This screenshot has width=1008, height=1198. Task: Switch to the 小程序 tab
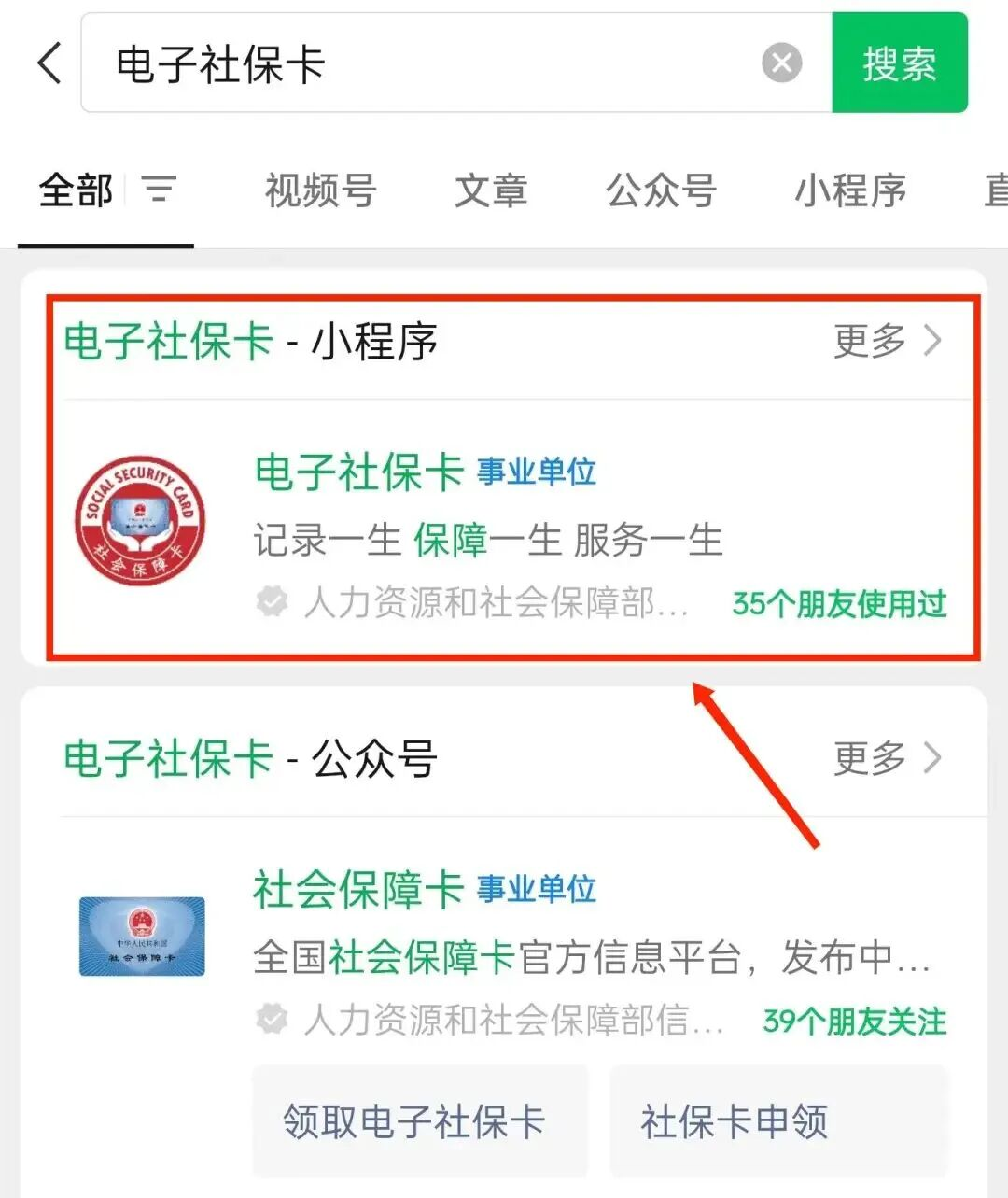[850, 190]
